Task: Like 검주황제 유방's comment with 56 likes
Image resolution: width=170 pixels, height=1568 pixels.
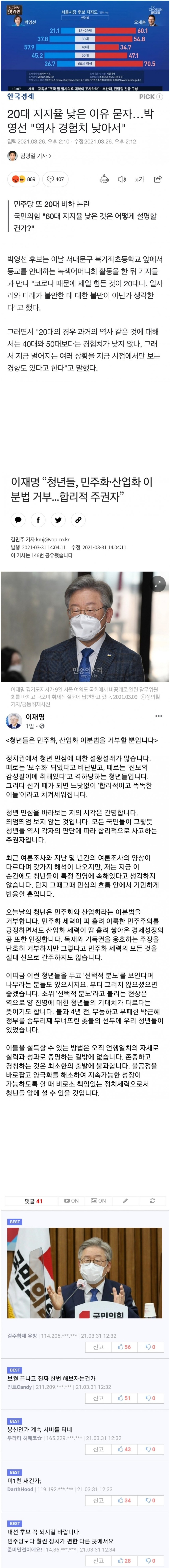Action: [124, 1347]
